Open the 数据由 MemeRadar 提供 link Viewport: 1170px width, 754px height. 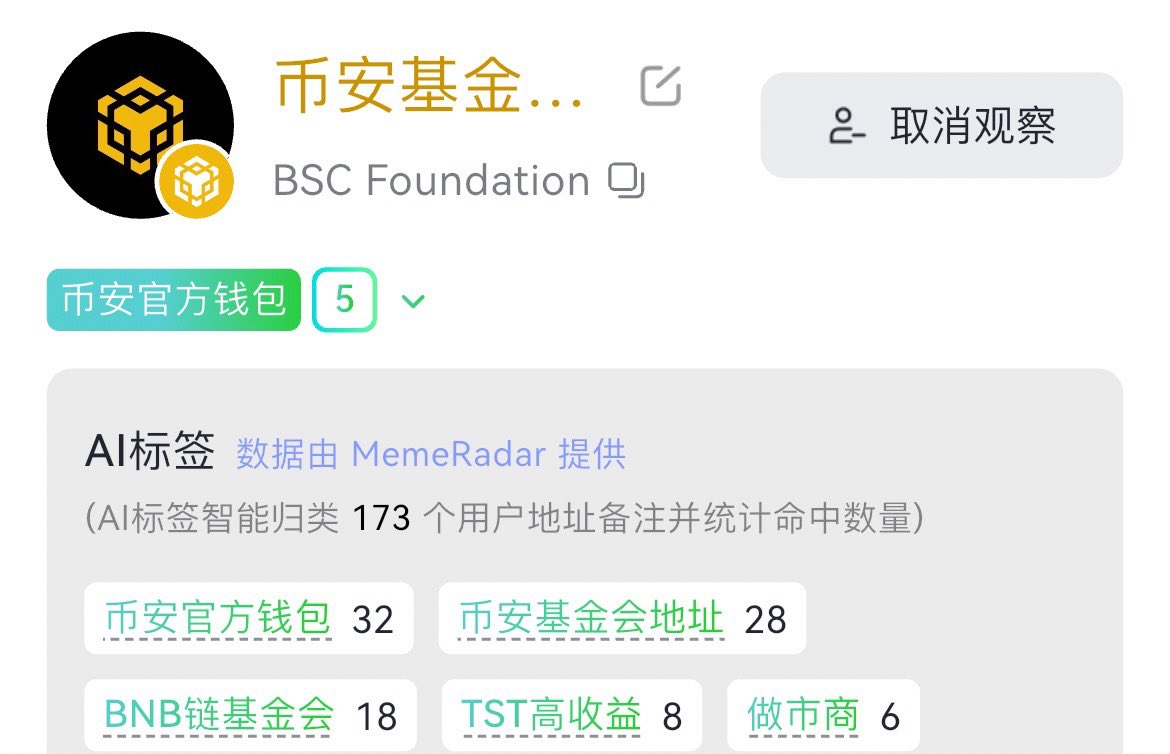(x=431, y=455)
